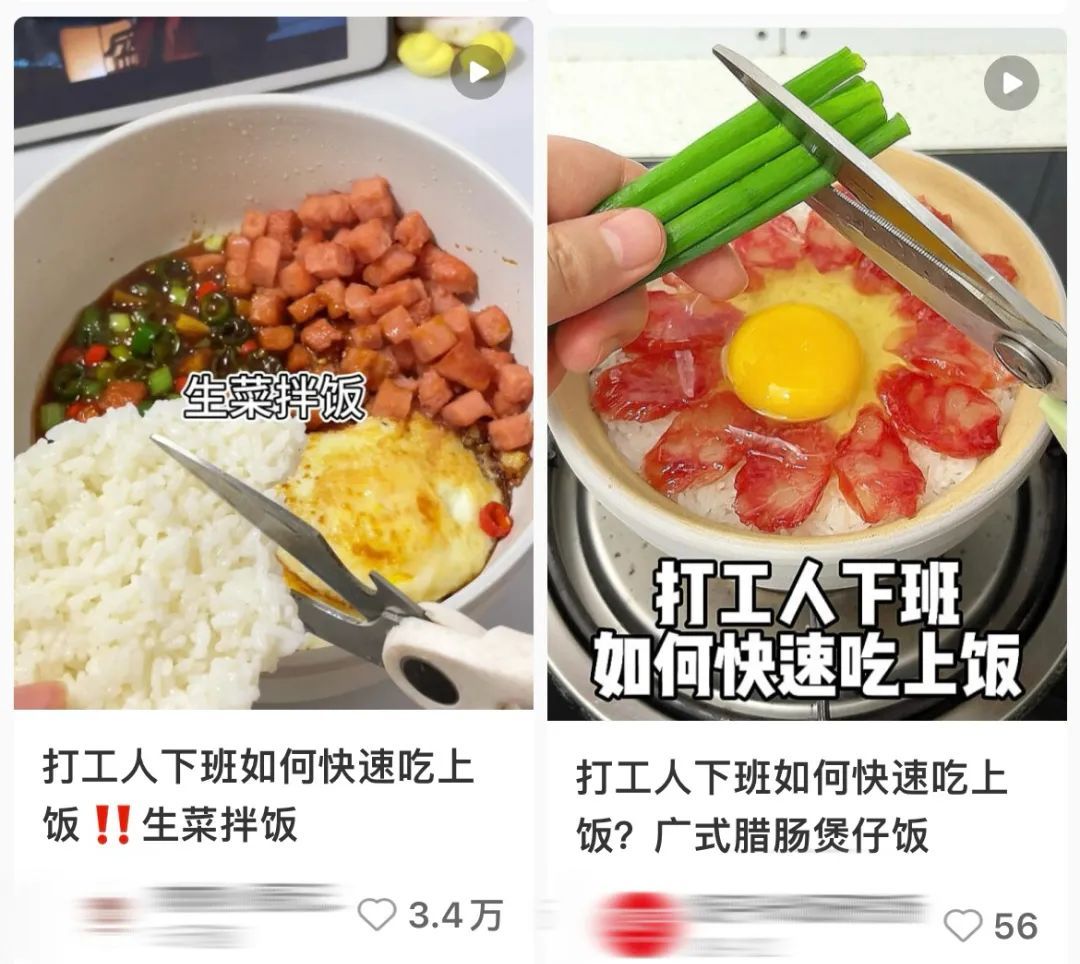Like the 生菜拌饭 post with 3.4万 likes
Image resolution: width=1080 pixels, height=964 pixels.
pyautogui.click(x=378, y=914)
